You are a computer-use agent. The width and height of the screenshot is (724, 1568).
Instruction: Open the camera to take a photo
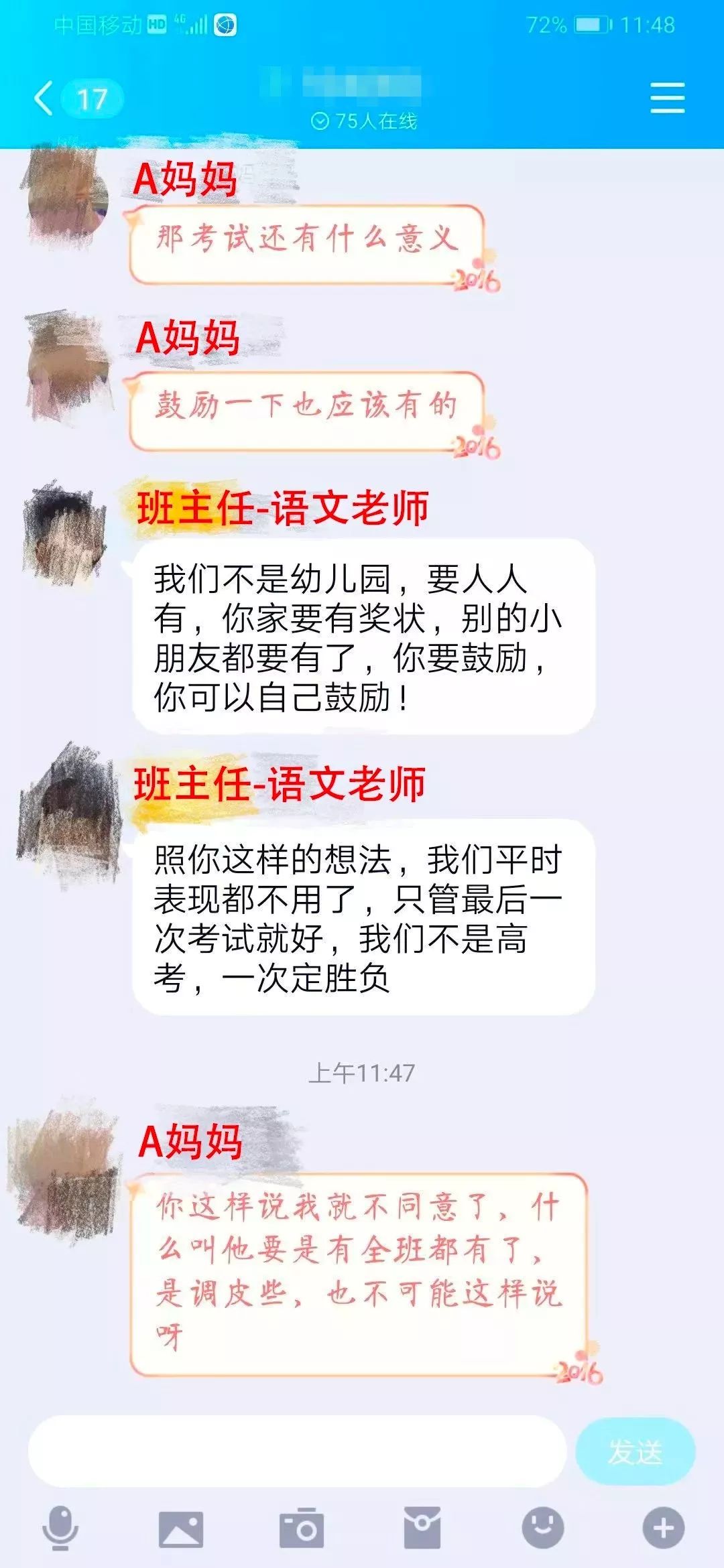pyautogui.click(x=302, y=1528)
